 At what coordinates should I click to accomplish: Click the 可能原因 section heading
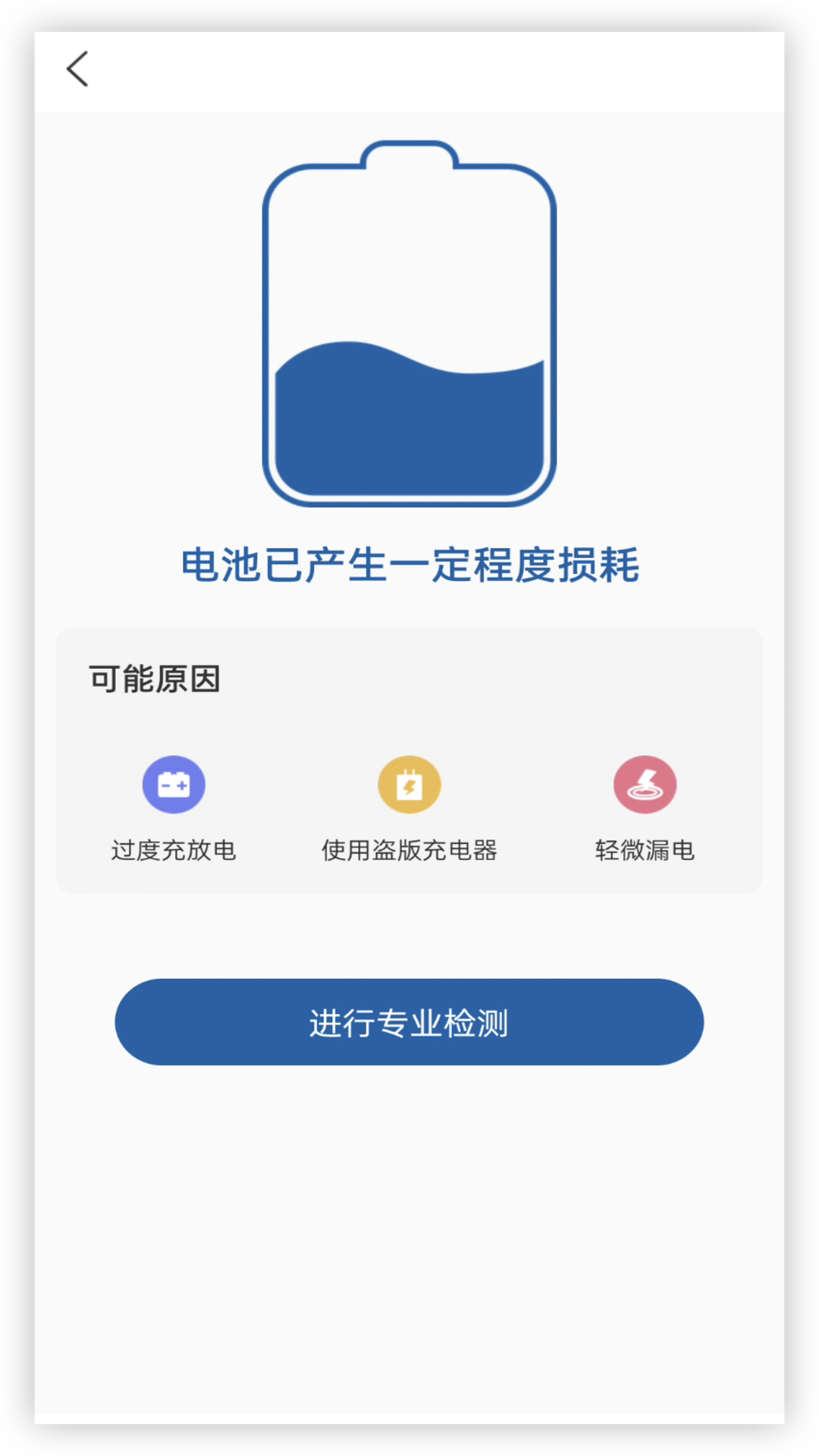(154, 679)
